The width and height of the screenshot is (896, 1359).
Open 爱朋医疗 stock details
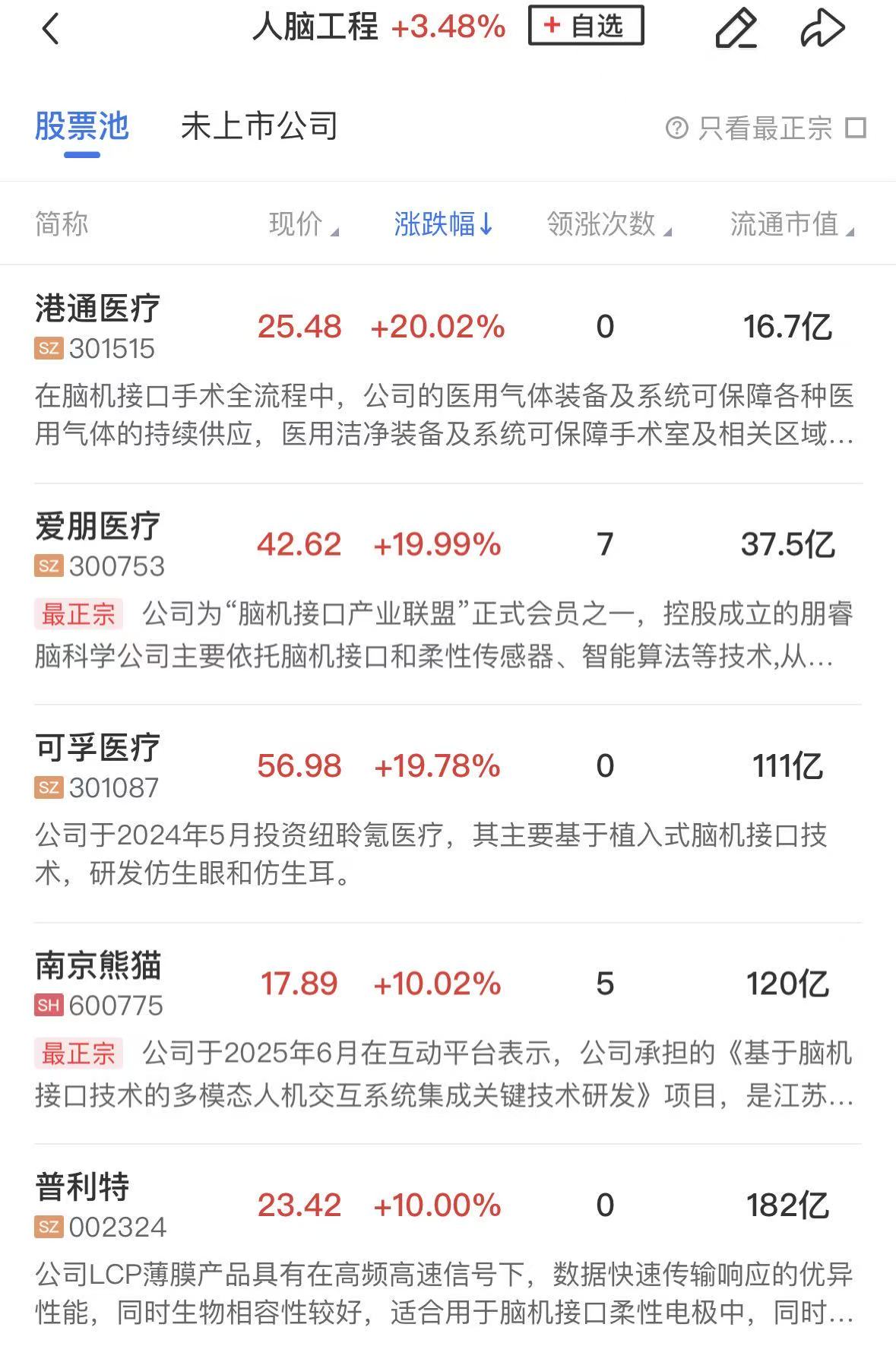(97, 527)
